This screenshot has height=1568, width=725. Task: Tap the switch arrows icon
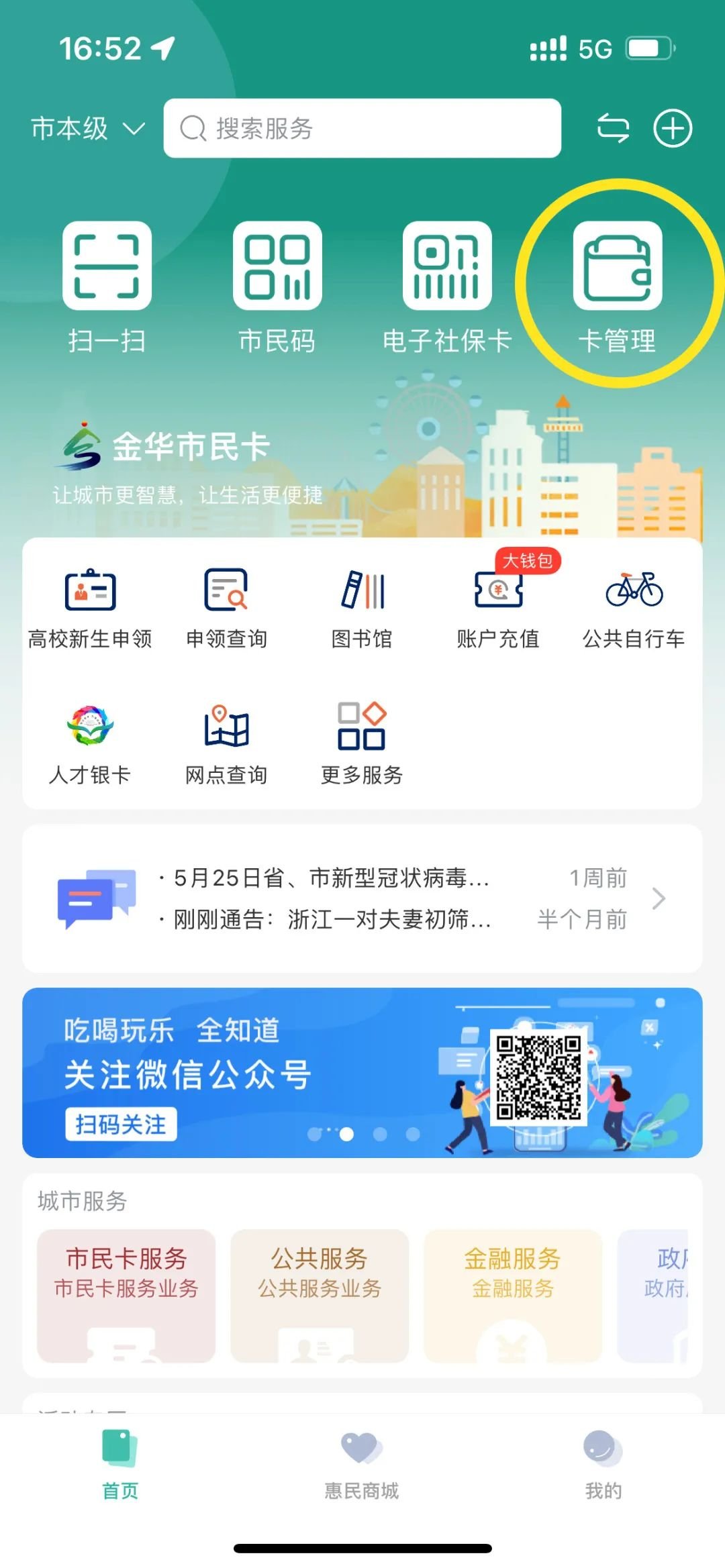point(613,128)
